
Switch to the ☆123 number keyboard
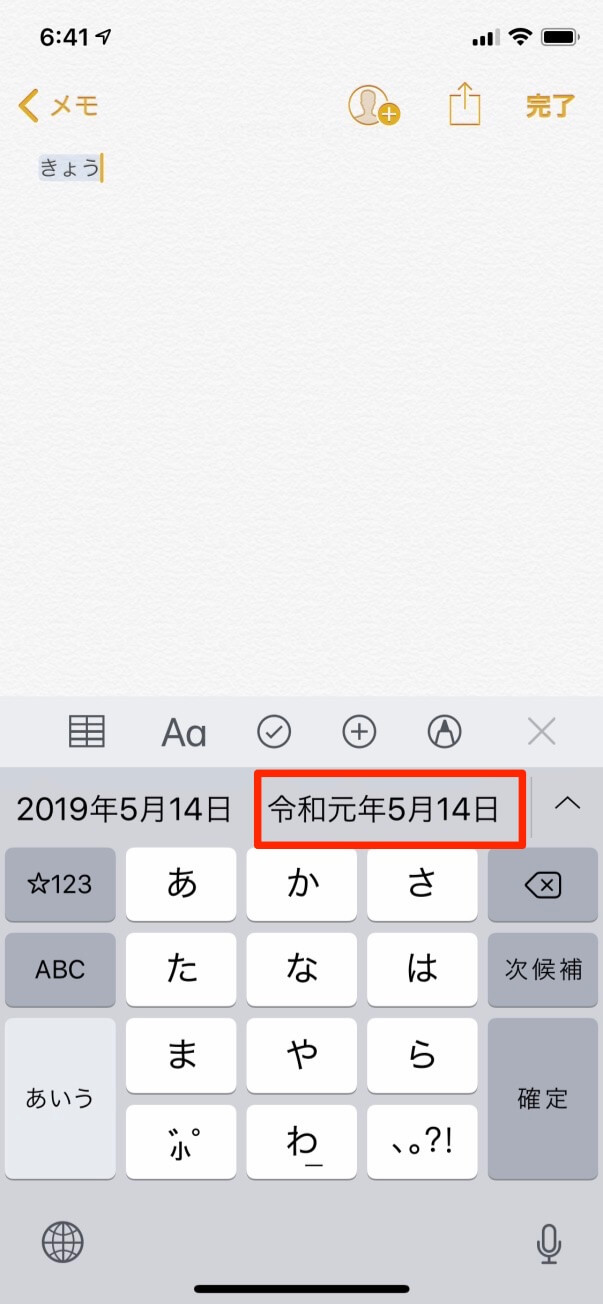[x=60, y=885]
